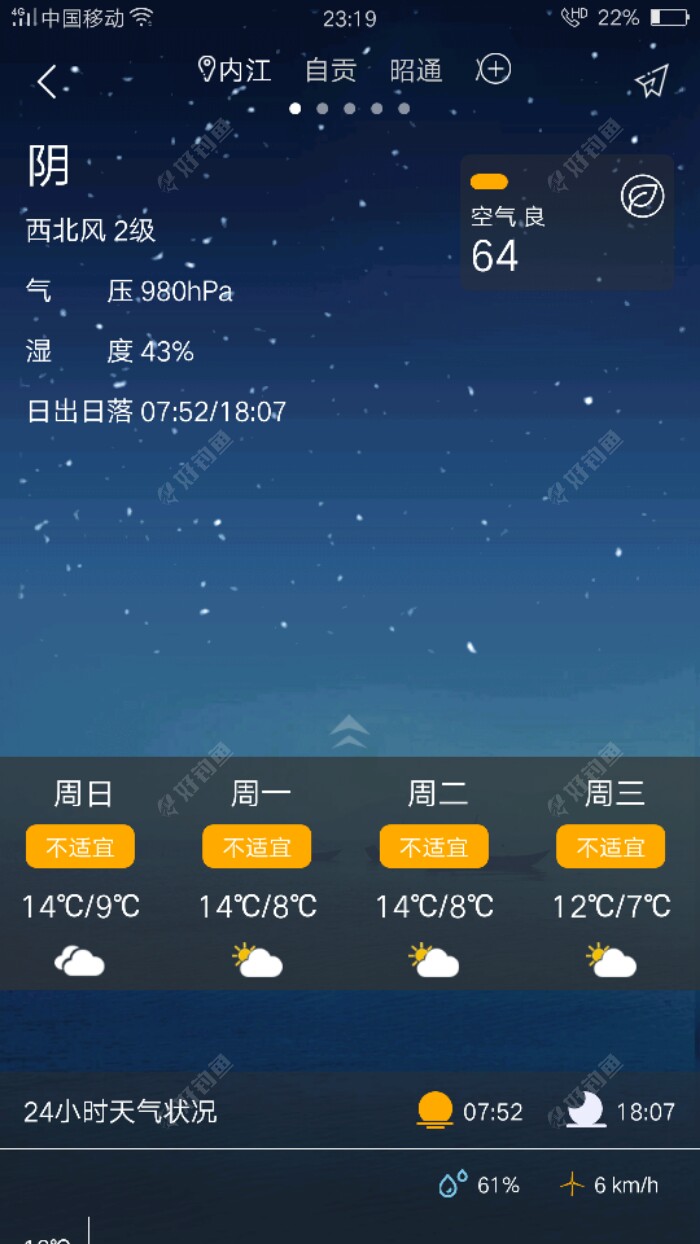Open the 周二 forecast column
Screen dimensions: 700x1244
point(435,873)
